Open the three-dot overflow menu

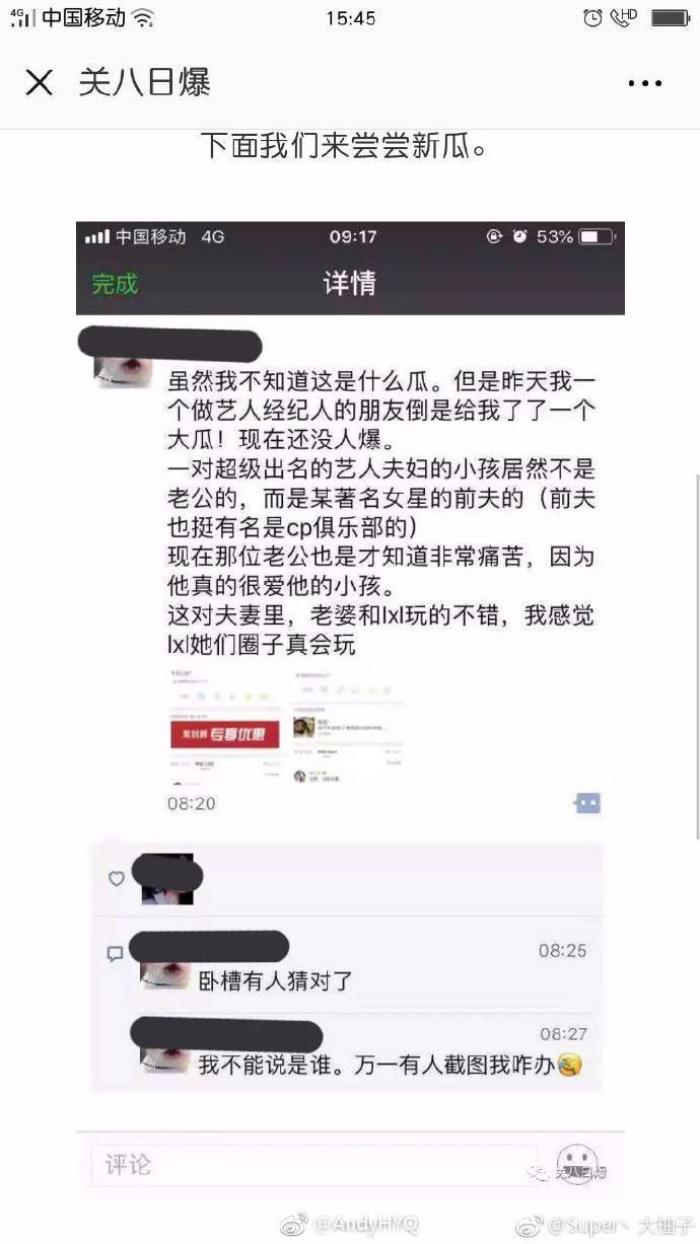pyautogui.click(x=644, y=83)
